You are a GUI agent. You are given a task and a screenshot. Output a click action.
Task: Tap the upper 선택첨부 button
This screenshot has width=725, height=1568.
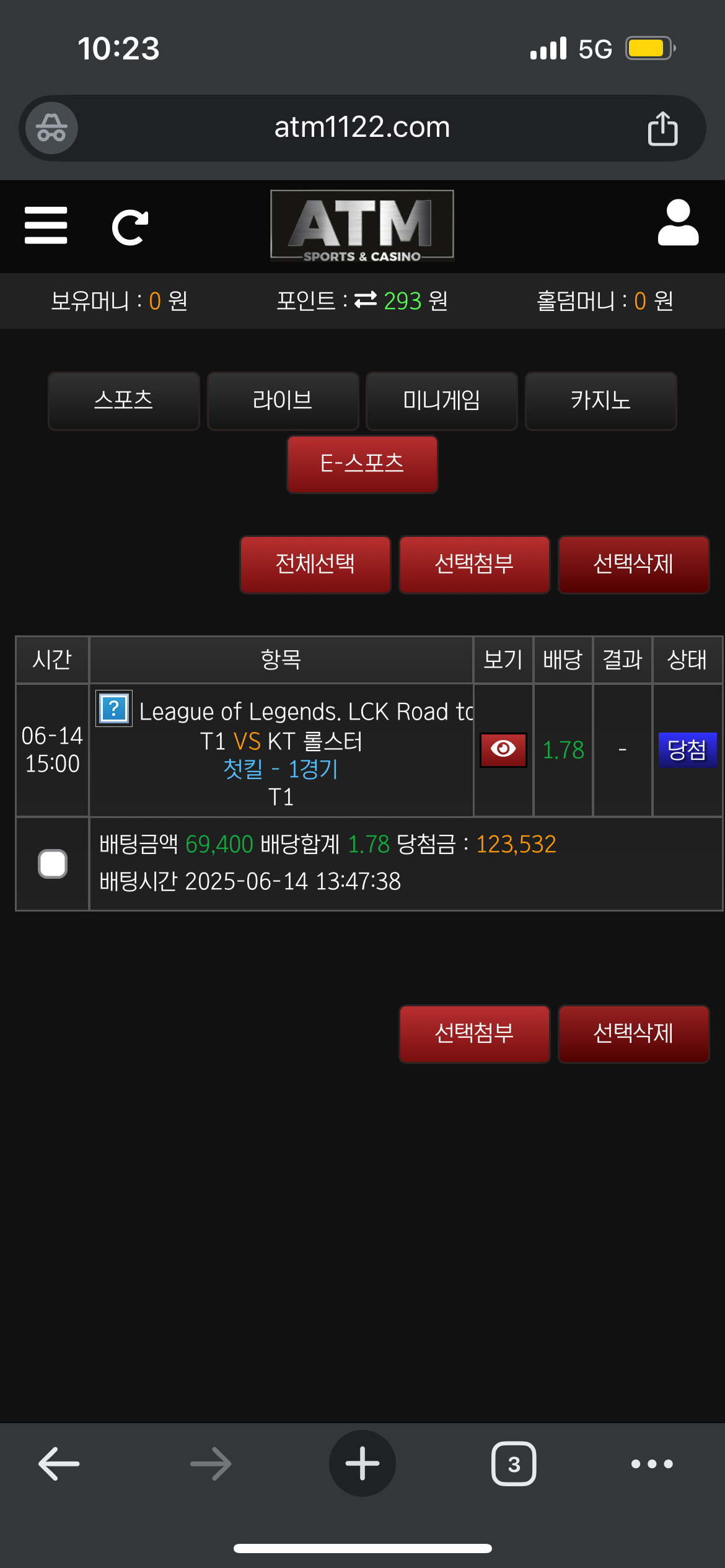point(474,564)
